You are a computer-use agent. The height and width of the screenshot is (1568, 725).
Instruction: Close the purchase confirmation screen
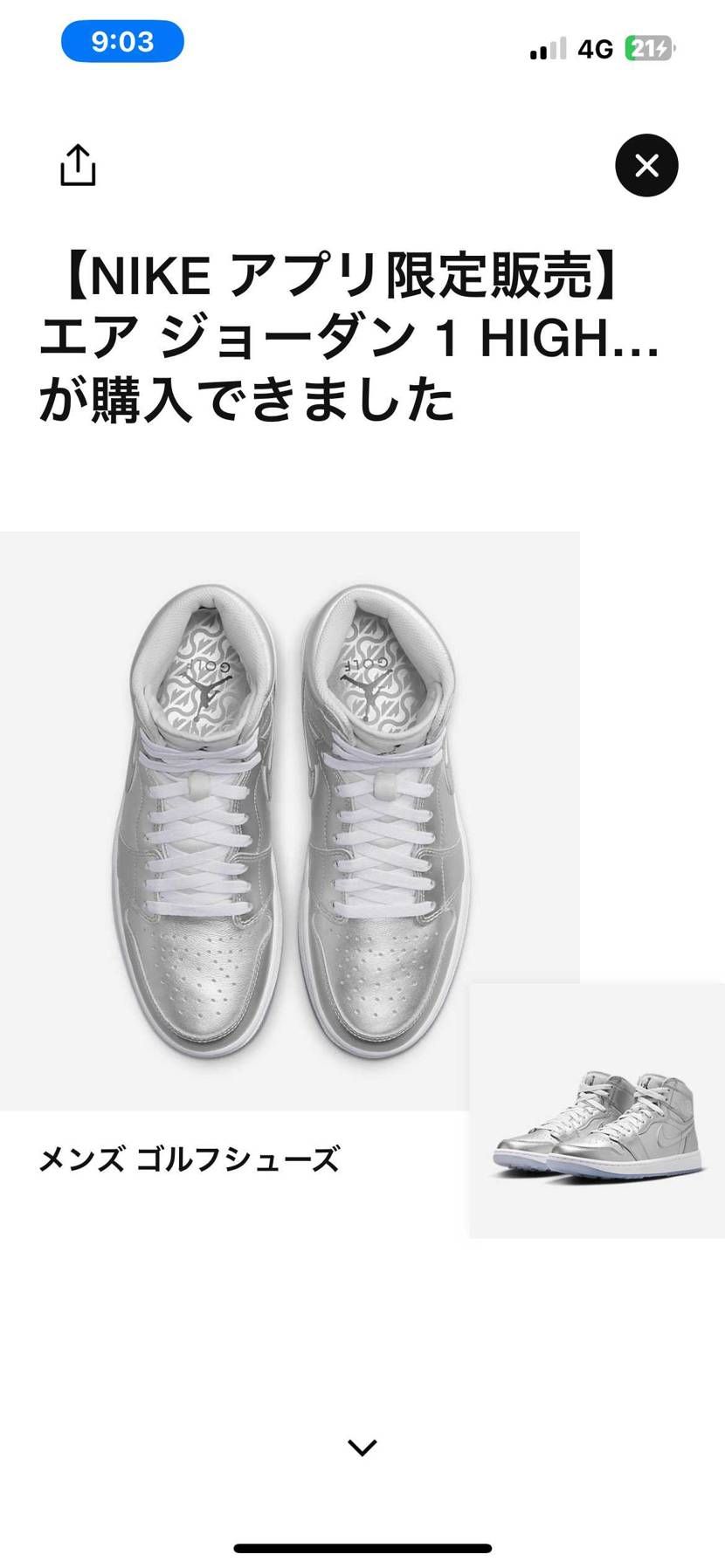click(x=646, y=165)
